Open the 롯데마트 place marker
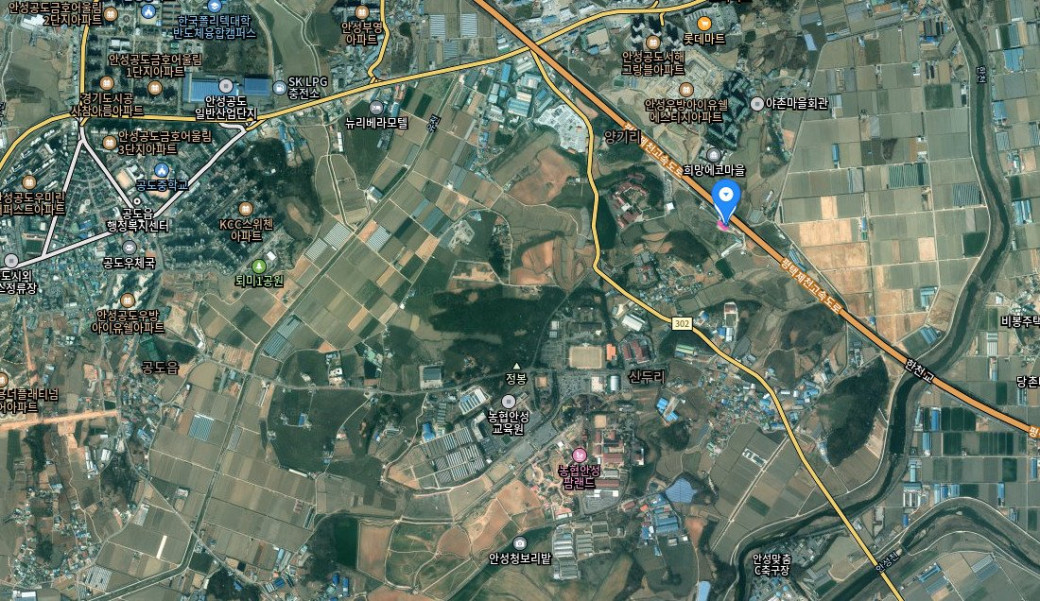The width and height of the screenshot is (1040, 601). point(704,23)
